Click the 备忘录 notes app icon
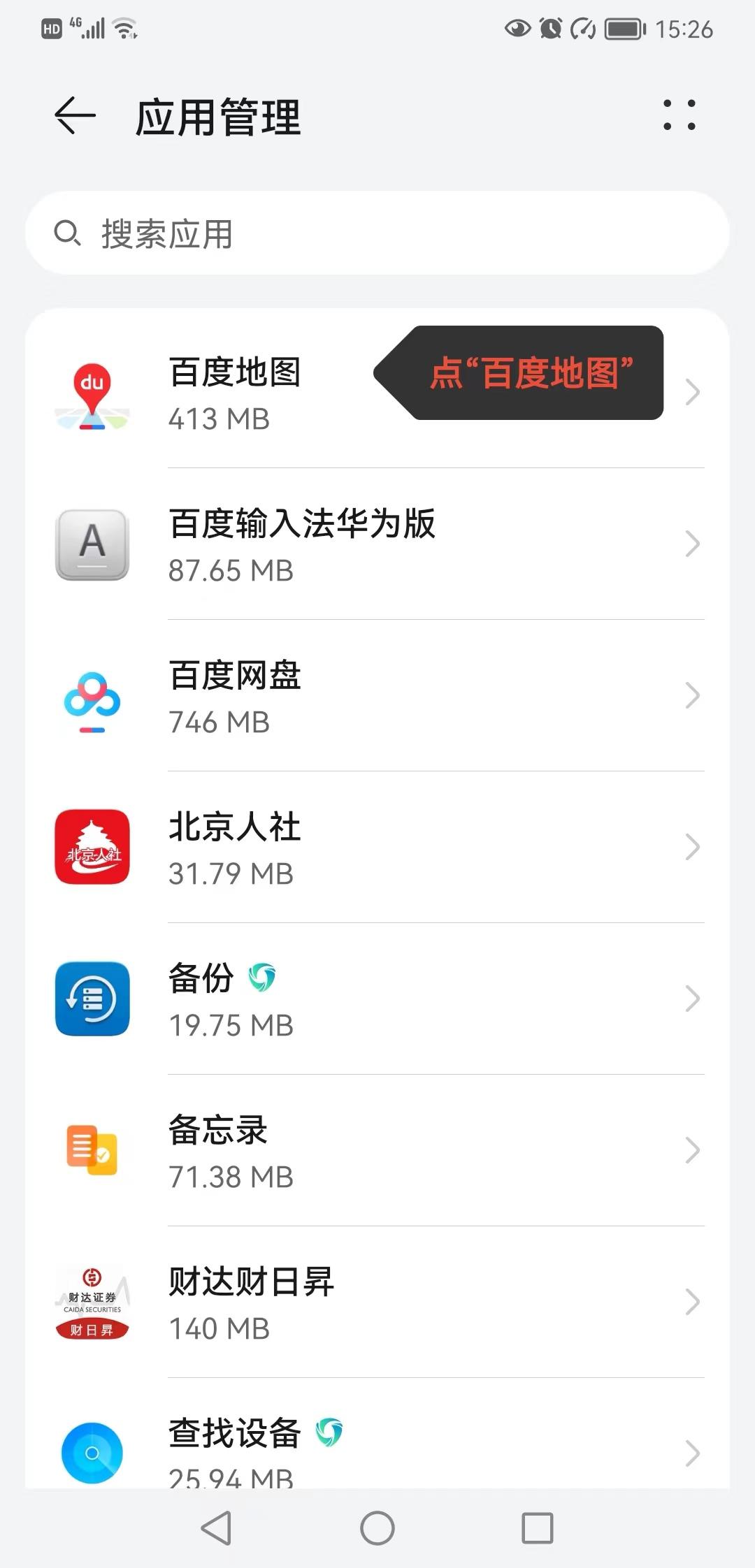Viewport: 755px width, 1568px height. (92, 1149)
